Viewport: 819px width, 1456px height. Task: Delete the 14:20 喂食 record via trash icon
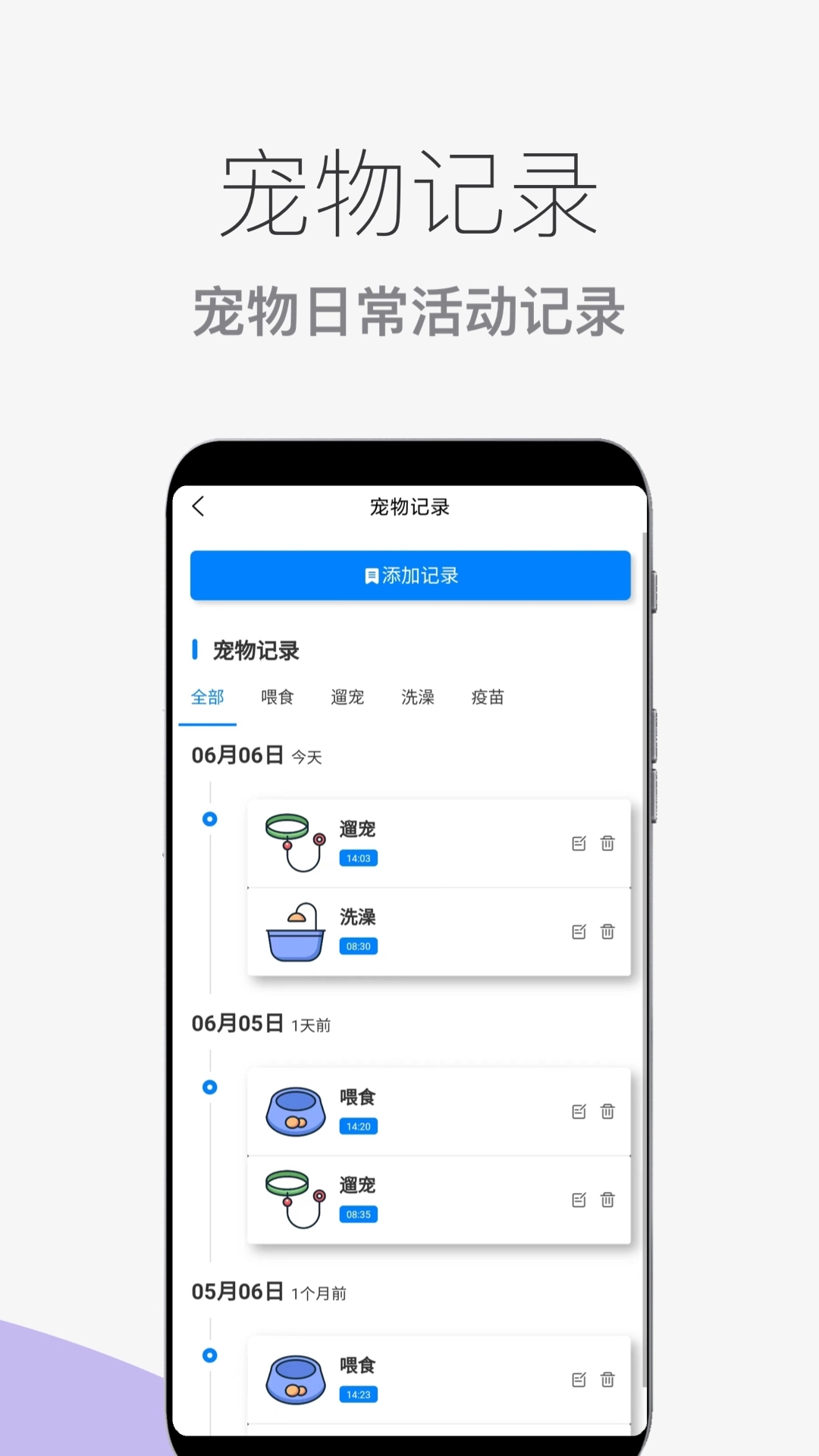tap(607, 1111)
